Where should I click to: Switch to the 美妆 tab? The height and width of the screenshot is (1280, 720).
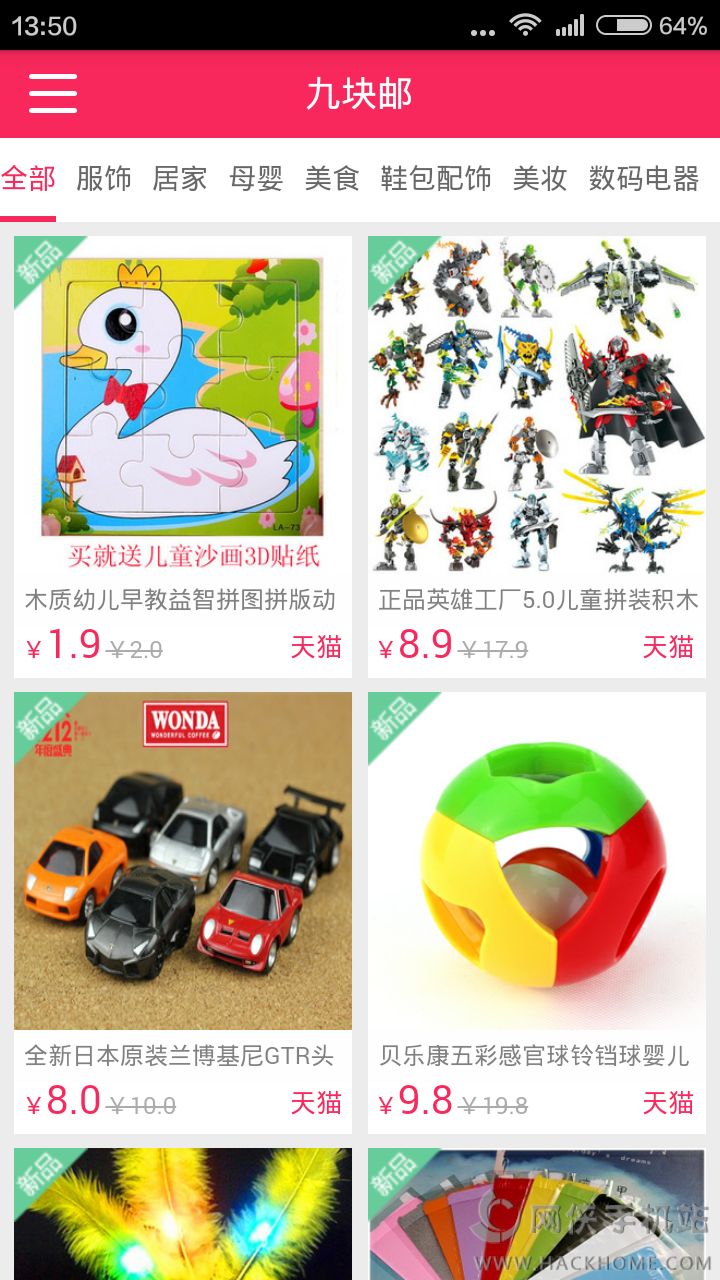point(540,179)
